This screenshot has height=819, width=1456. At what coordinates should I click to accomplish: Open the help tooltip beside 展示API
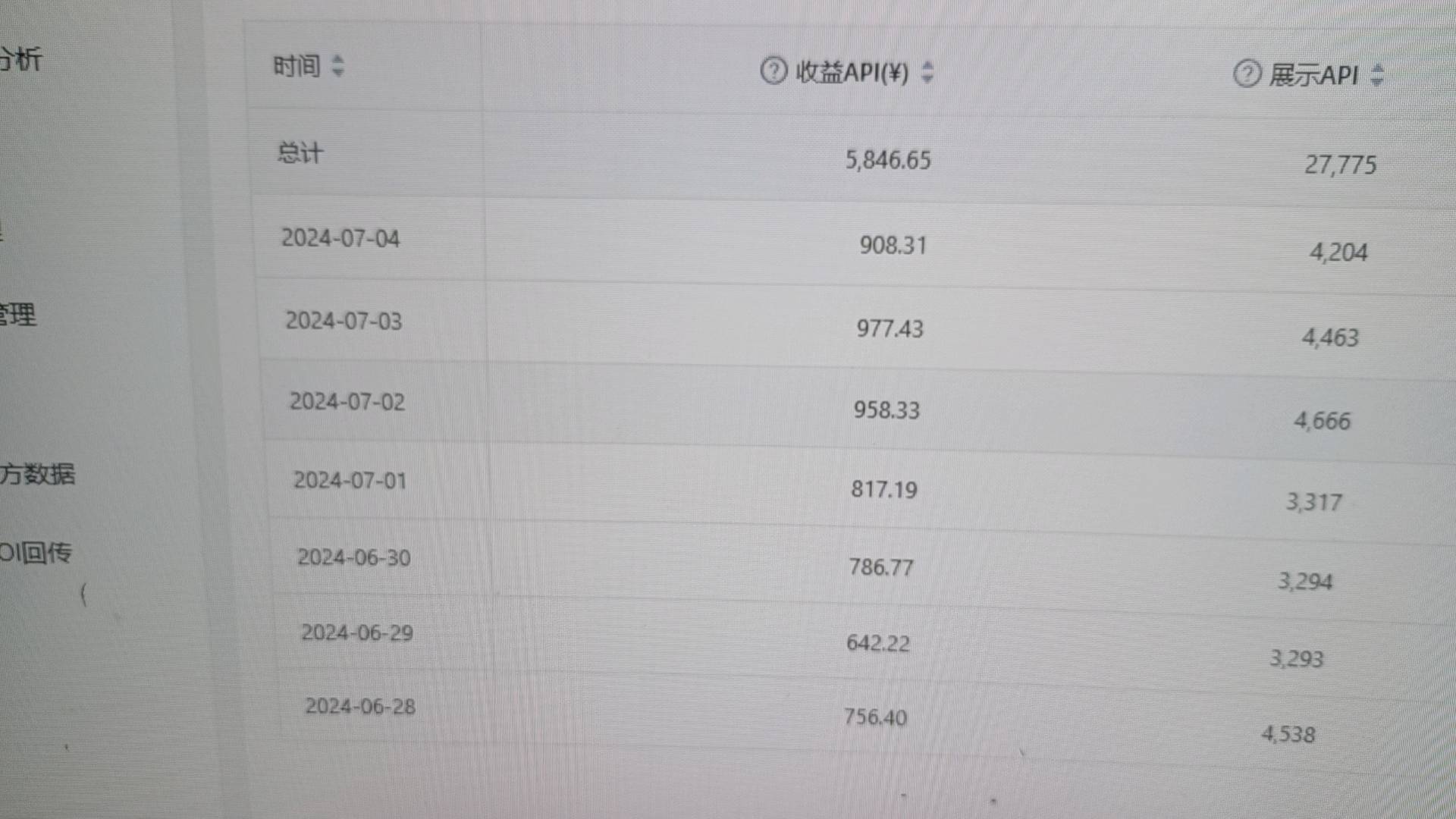1247,74
